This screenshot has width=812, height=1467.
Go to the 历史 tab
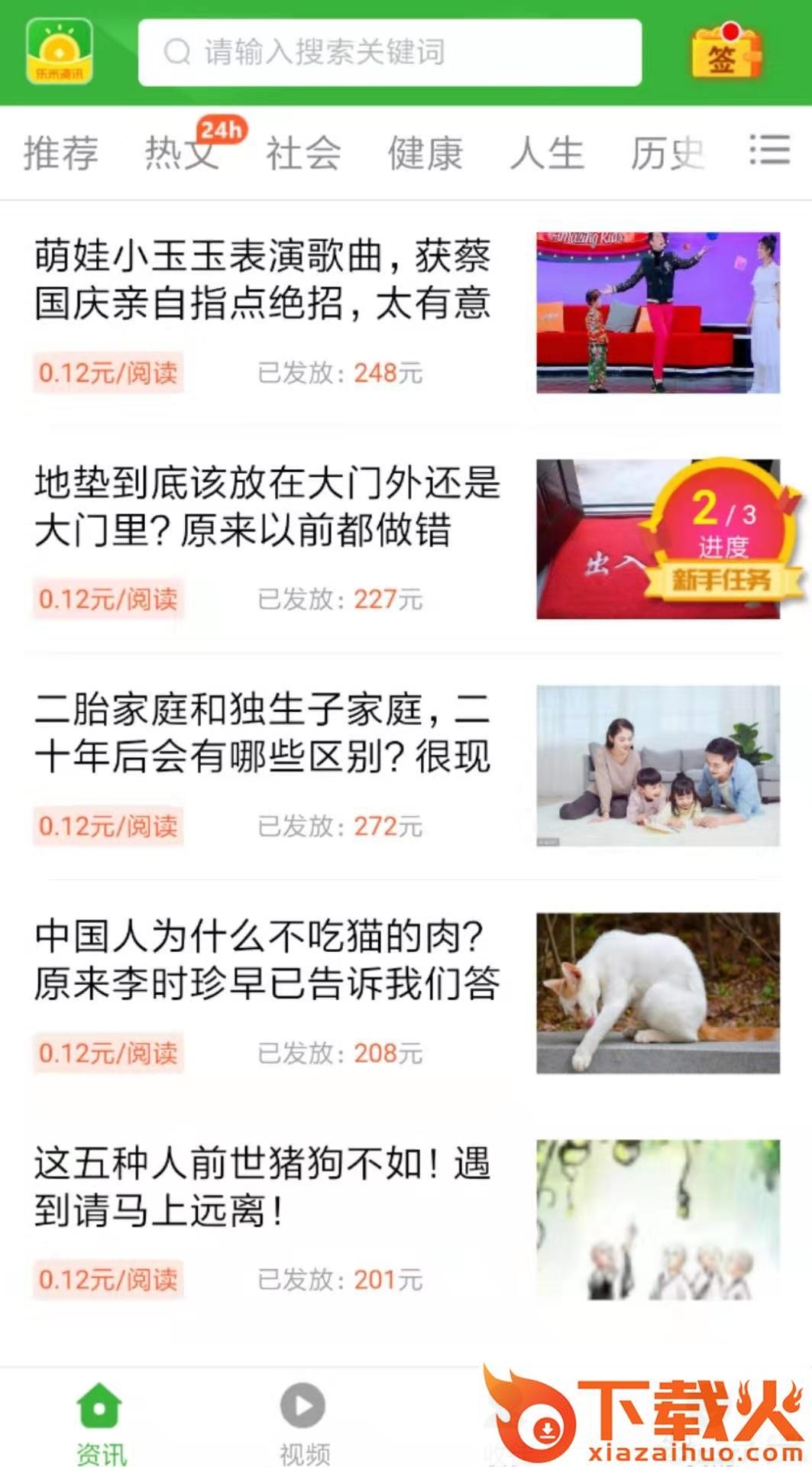coord(666,153)
